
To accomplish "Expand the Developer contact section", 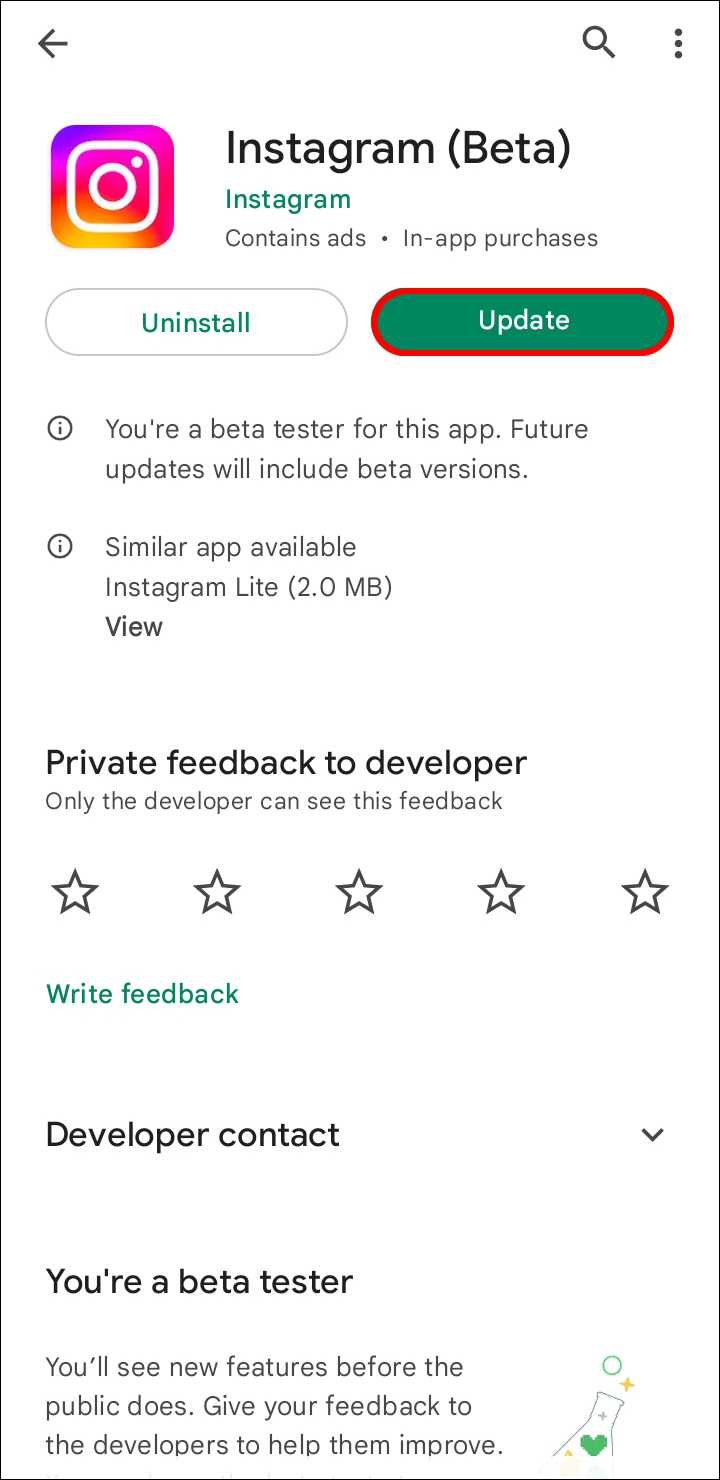I will coord(652,1135).
